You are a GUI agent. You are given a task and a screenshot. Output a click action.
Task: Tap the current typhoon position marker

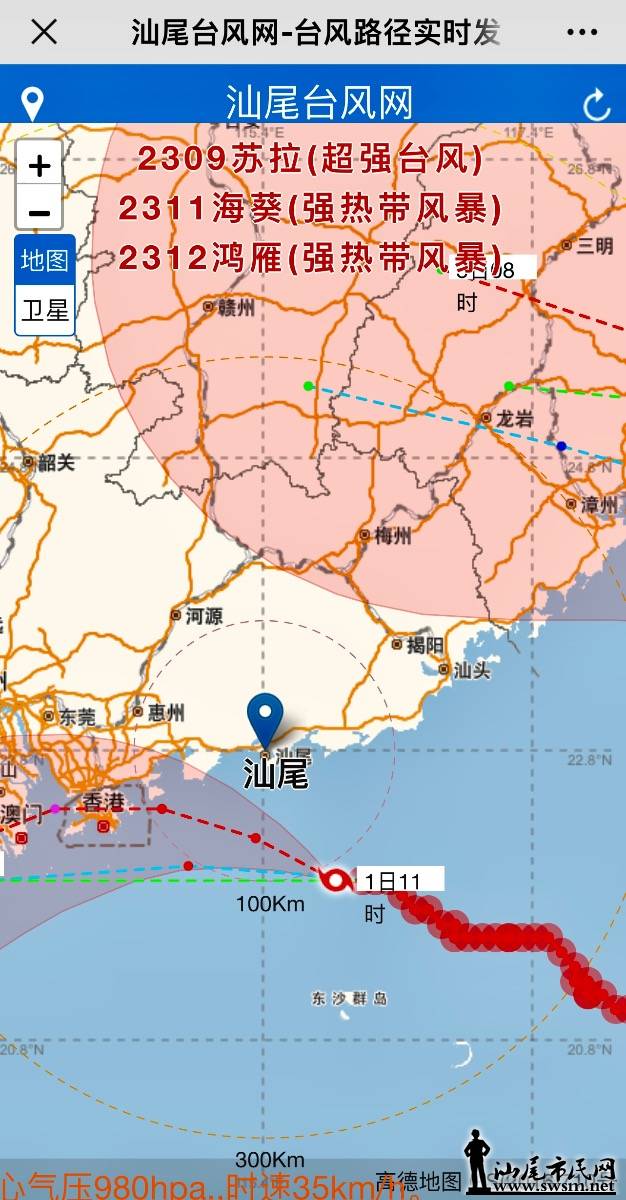coord(335,880)
